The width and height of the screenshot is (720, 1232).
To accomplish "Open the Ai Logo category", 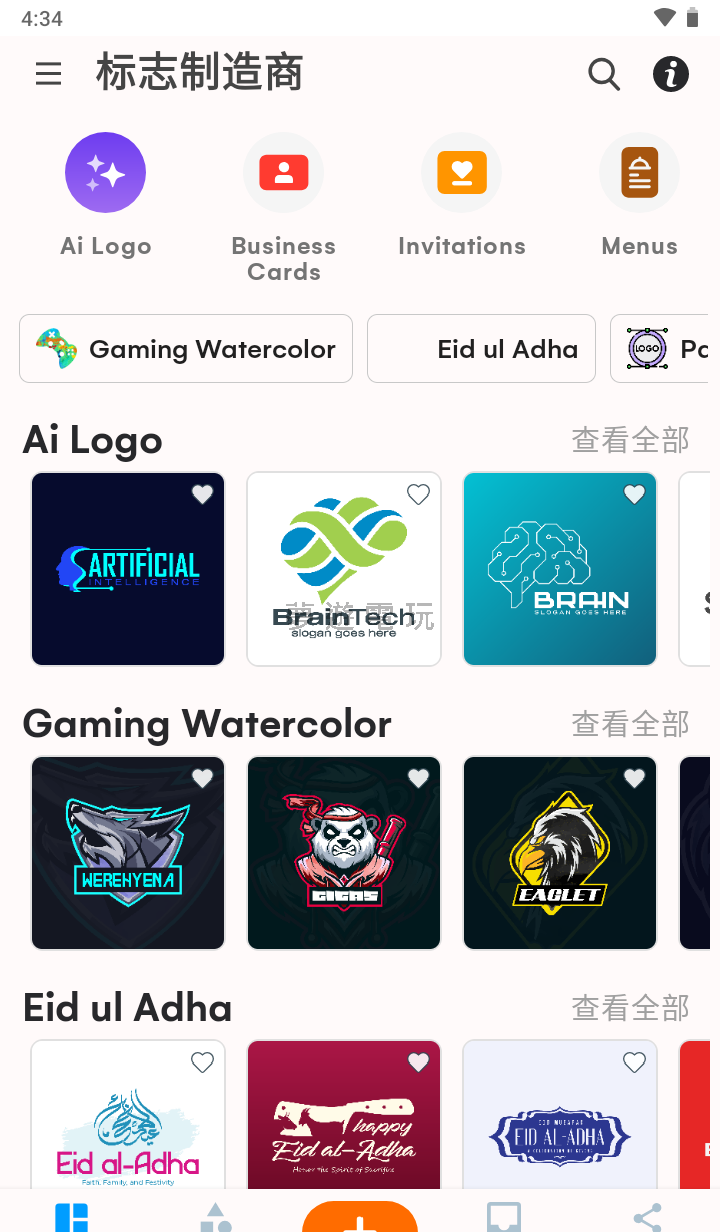I will point(105,173).
